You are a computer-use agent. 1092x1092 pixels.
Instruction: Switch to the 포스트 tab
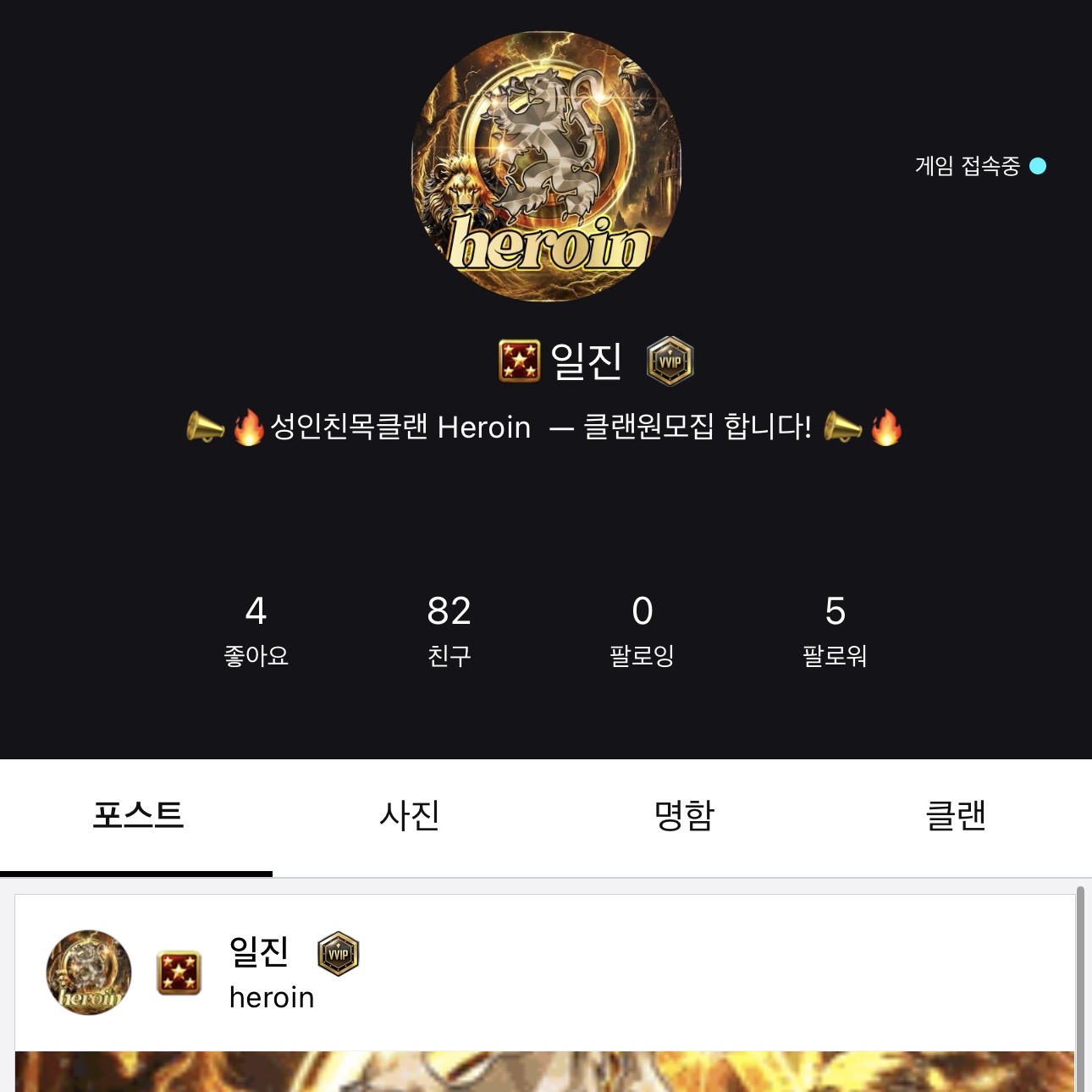coord(137,815)
